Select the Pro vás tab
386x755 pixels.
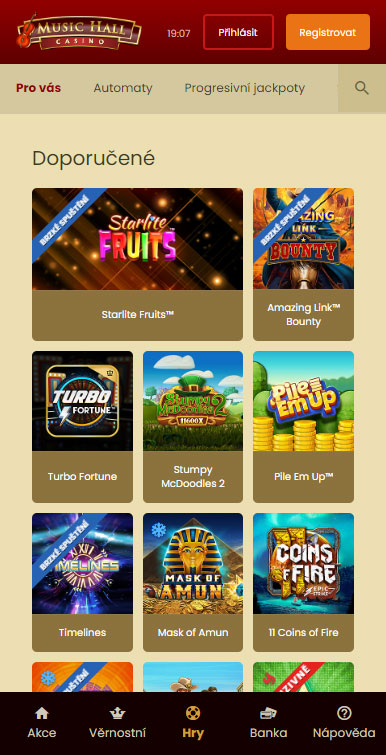tap(39, 88)
